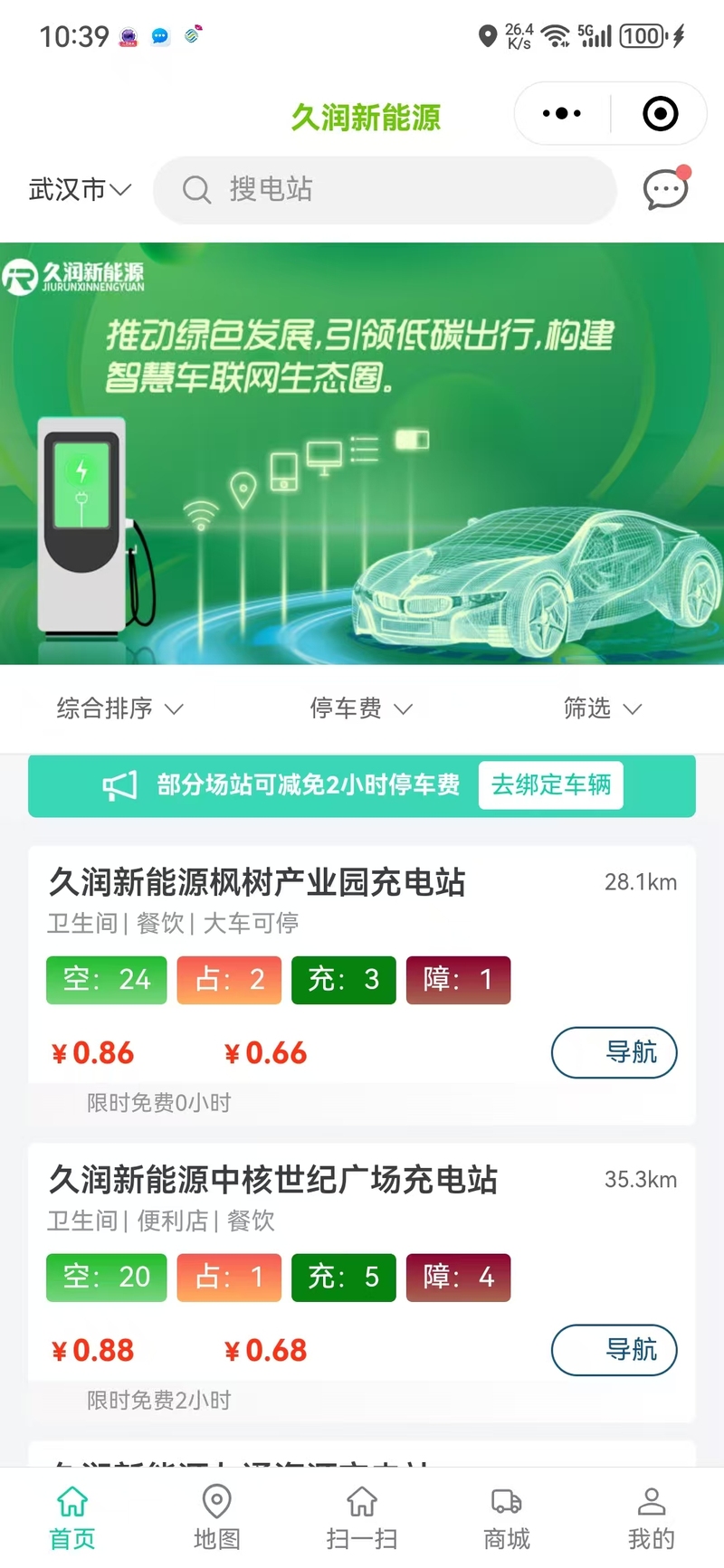The image size is (724, 1568).
Task: Navigate to 枫树产业园充电站 via 导航
Action: 614,1052
